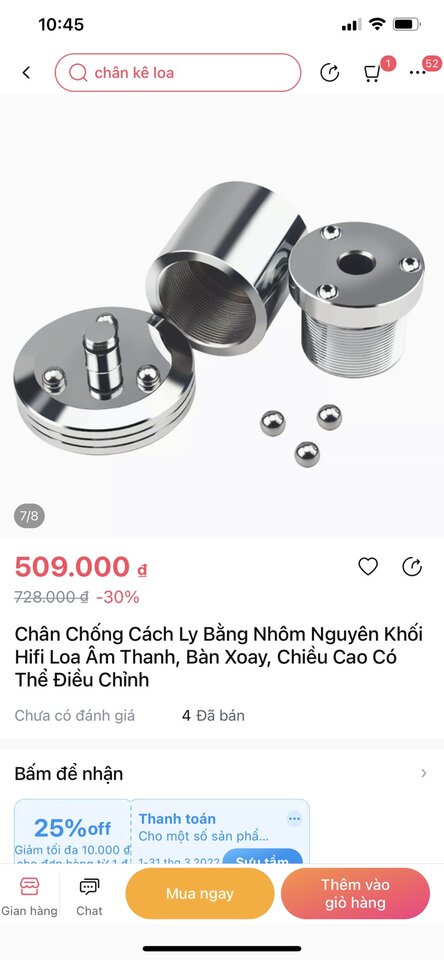
Task: Open the three-dot overflow menu
Action: click(418, 73)
